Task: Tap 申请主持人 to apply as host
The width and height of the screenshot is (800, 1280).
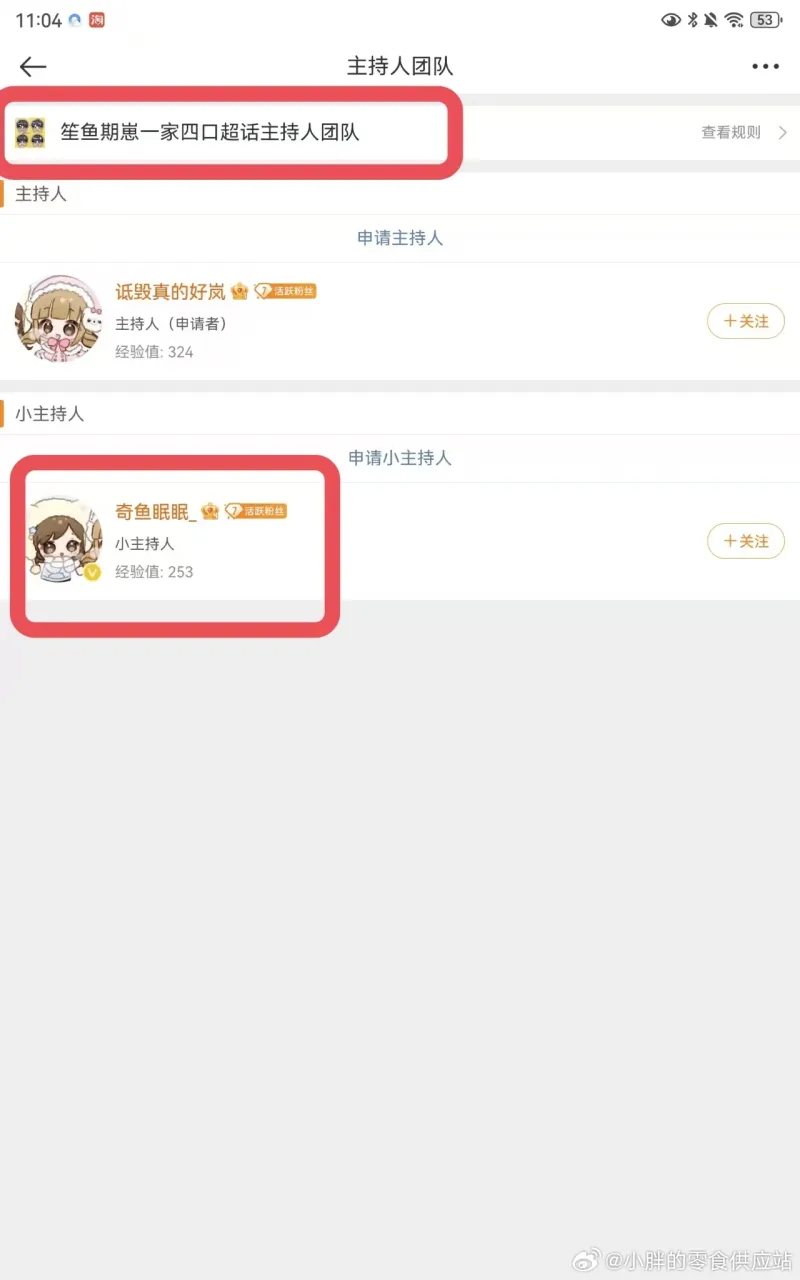Action: click(x=400, y=238)
